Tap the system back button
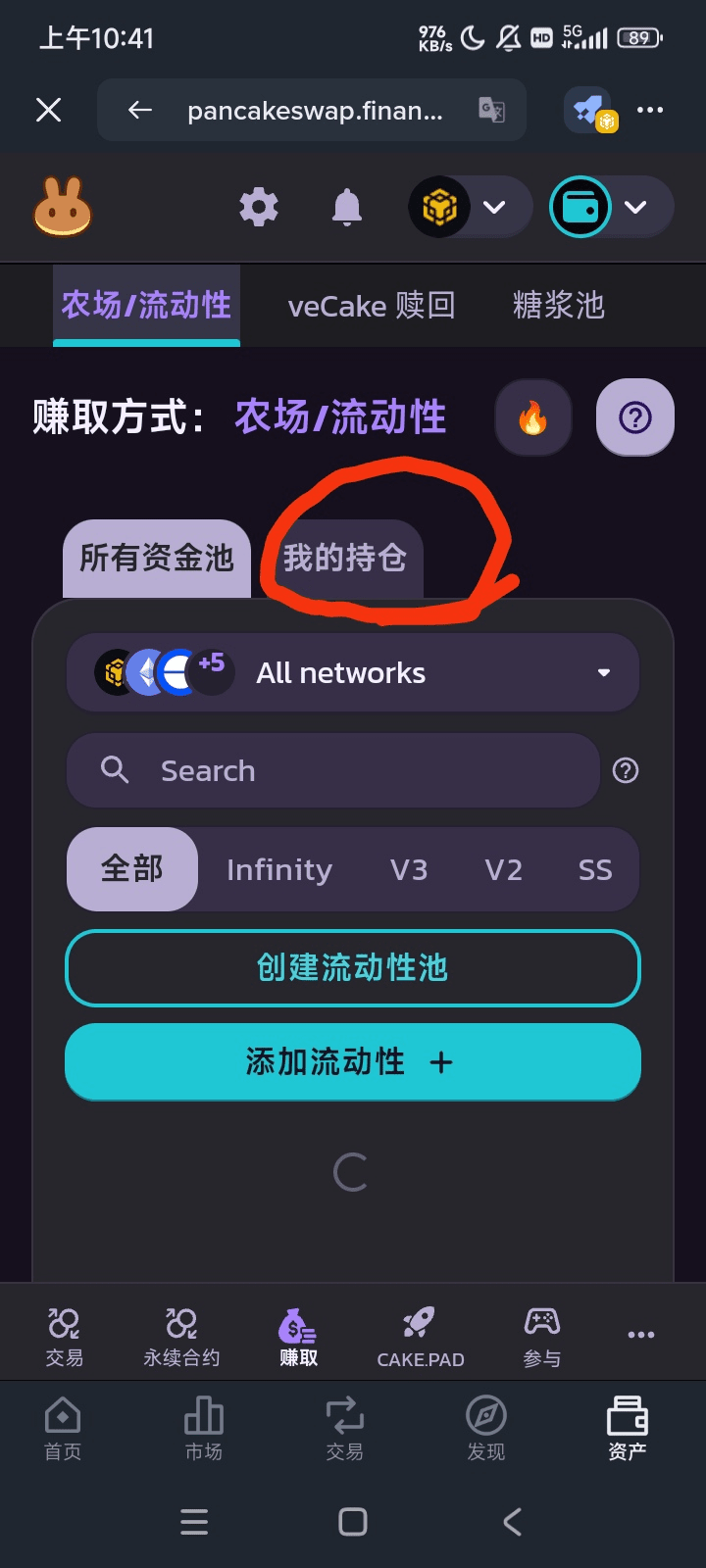The height and width of the screenshot is (1568, 706). click(x=512, y=1522)
